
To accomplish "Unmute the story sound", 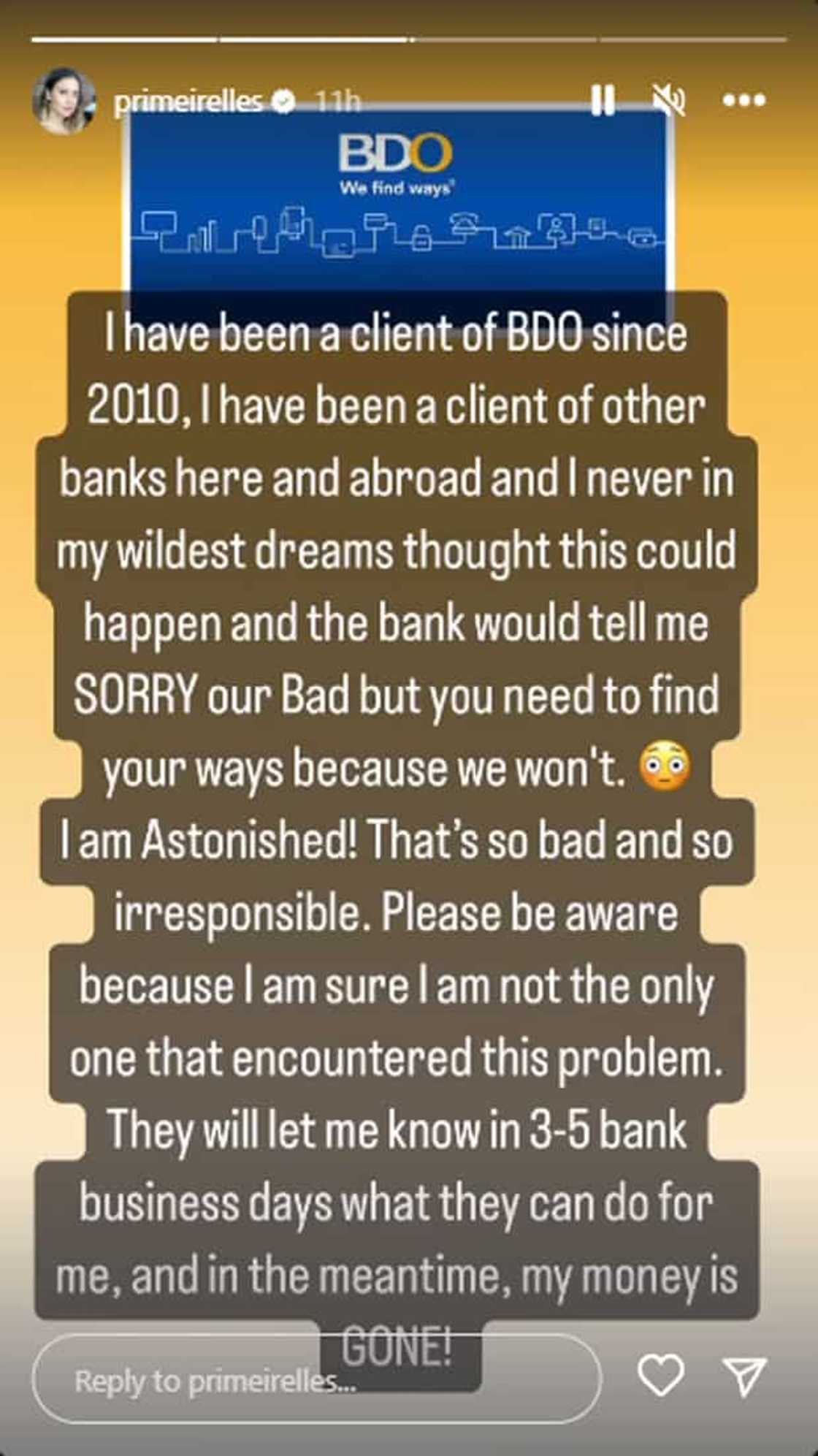I will click(668, 100).
